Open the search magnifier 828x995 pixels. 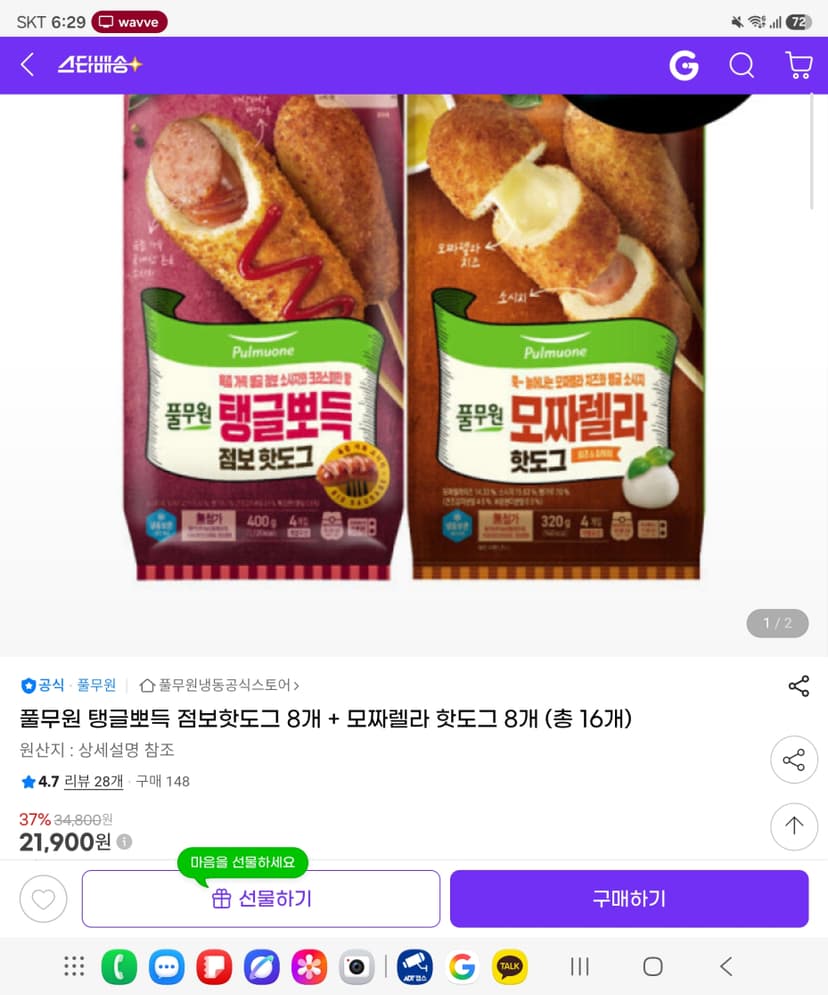point(741,65)
